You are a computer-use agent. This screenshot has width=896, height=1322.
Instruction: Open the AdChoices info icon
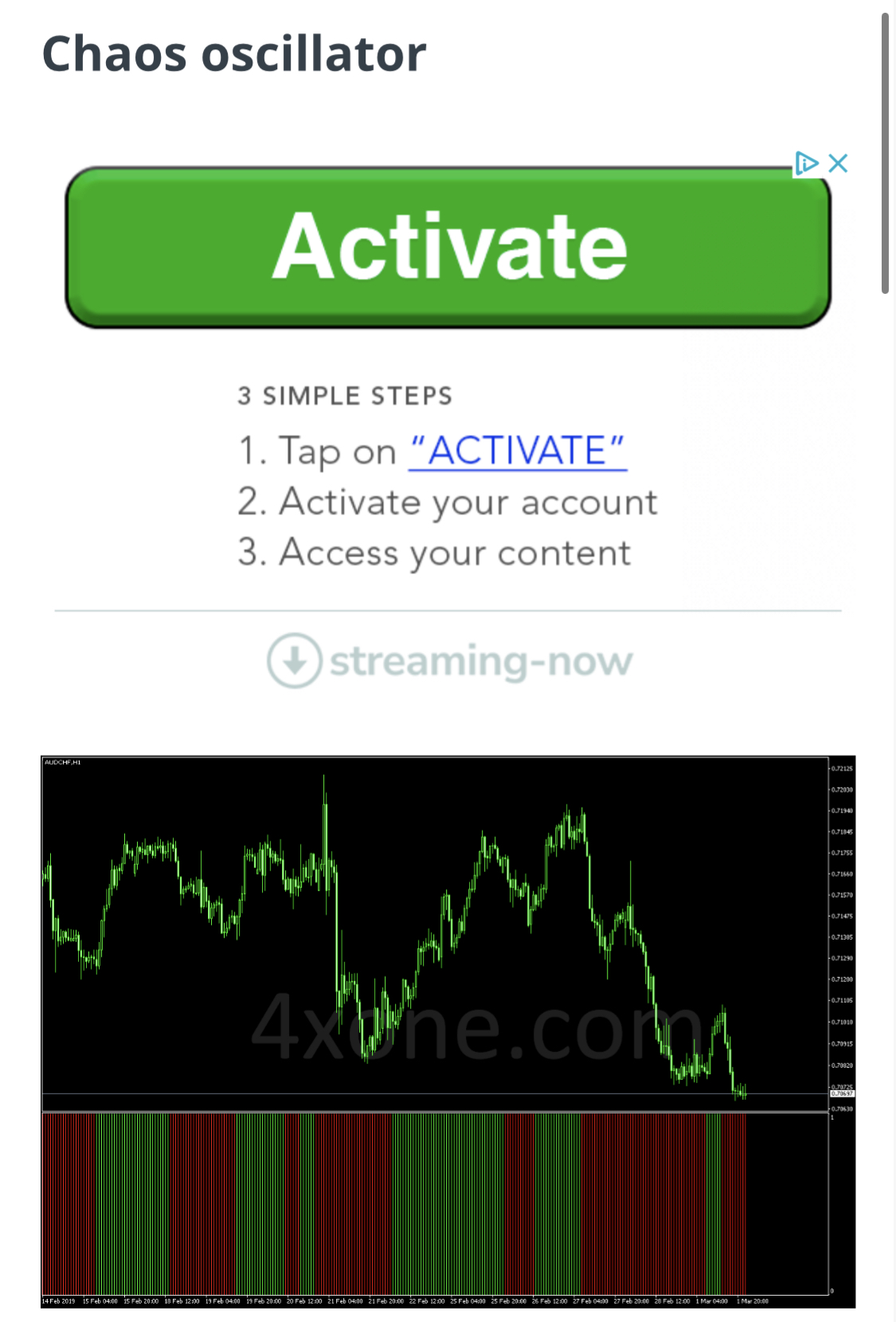pyautogui.click(x=807, y=163)
